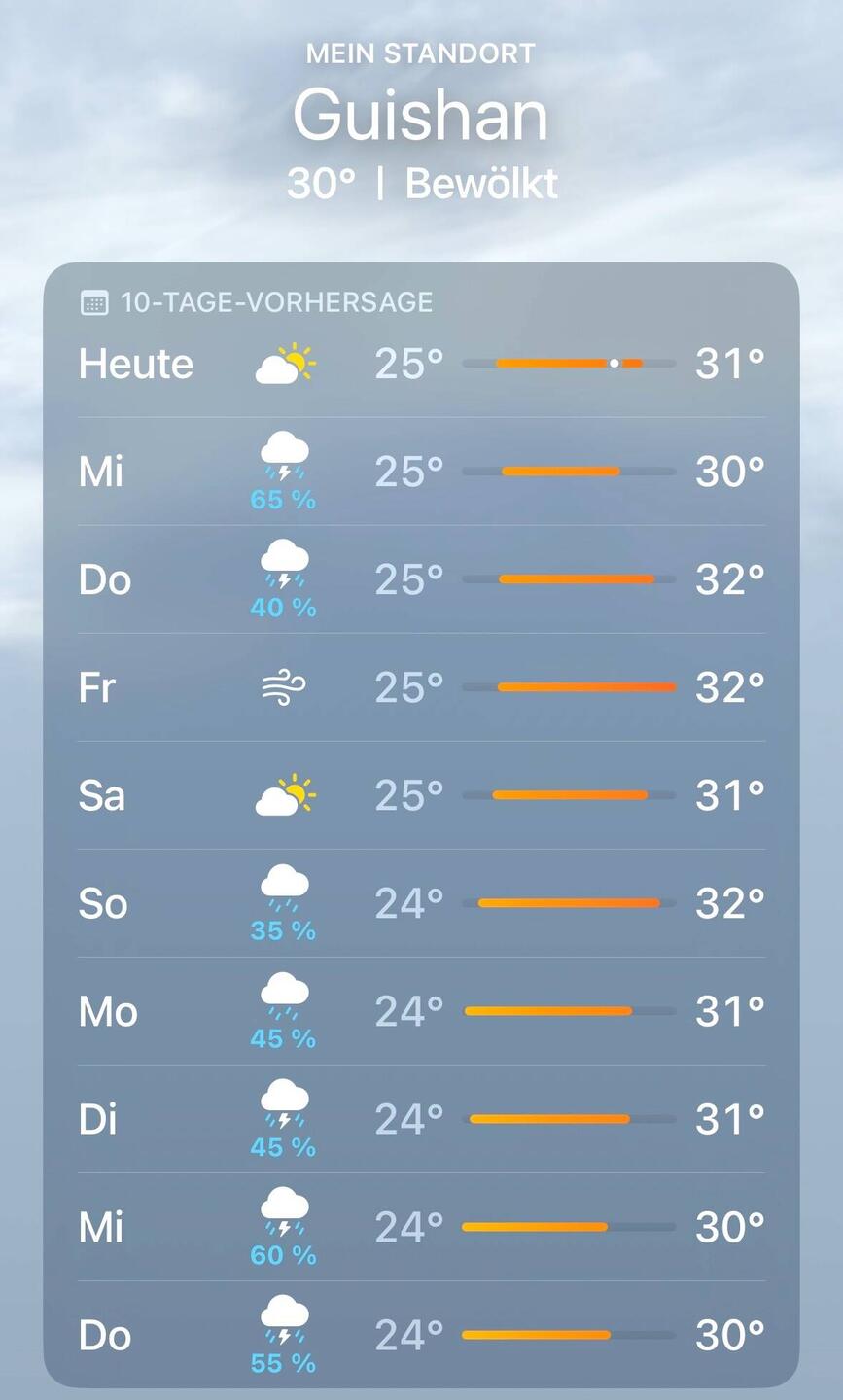Viewport: 843px width, 1400px height.
Task: View the Do row showing 55 % rain
Action: point(421,1335)
